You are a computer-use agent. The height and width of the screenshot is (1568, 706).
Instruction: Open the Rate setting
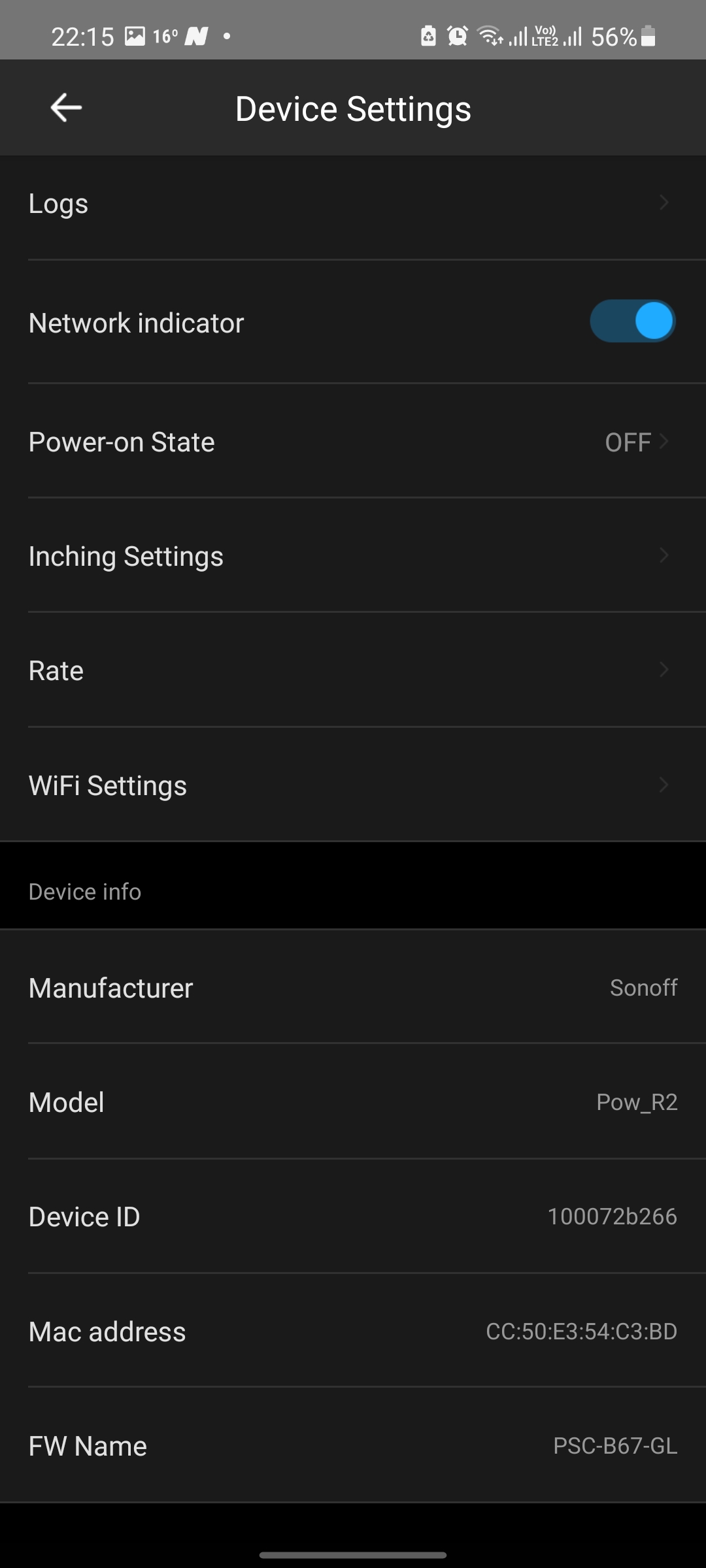pos(353,671)
